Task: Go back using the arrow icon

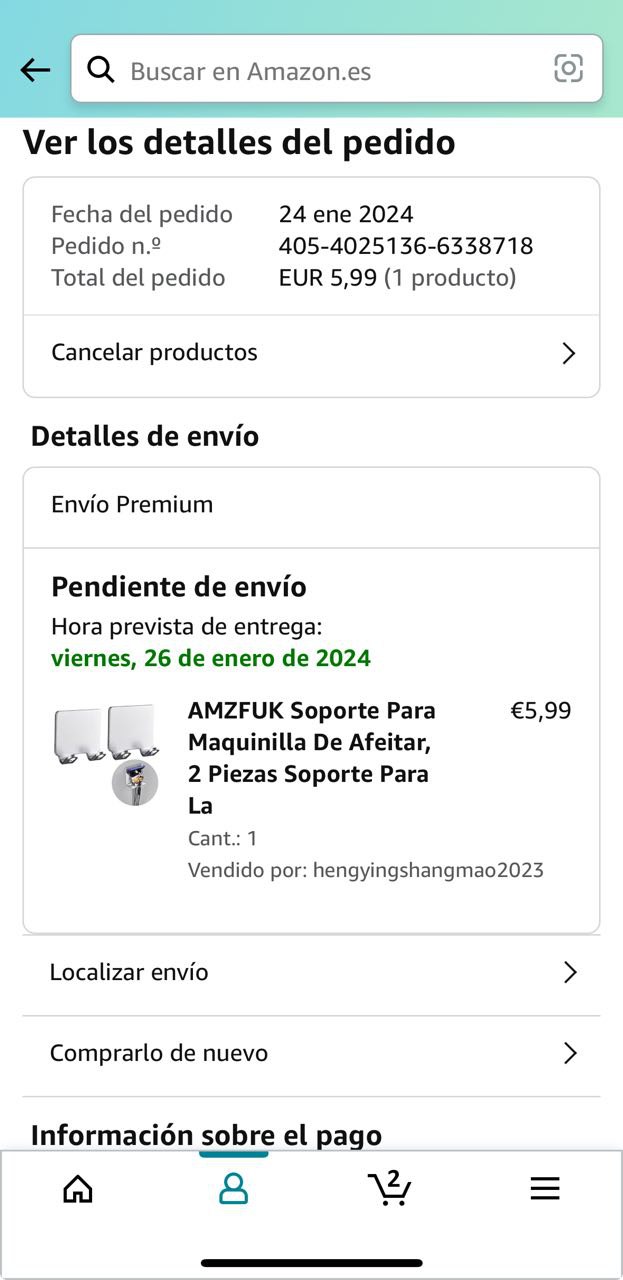Action: [35, 70]
